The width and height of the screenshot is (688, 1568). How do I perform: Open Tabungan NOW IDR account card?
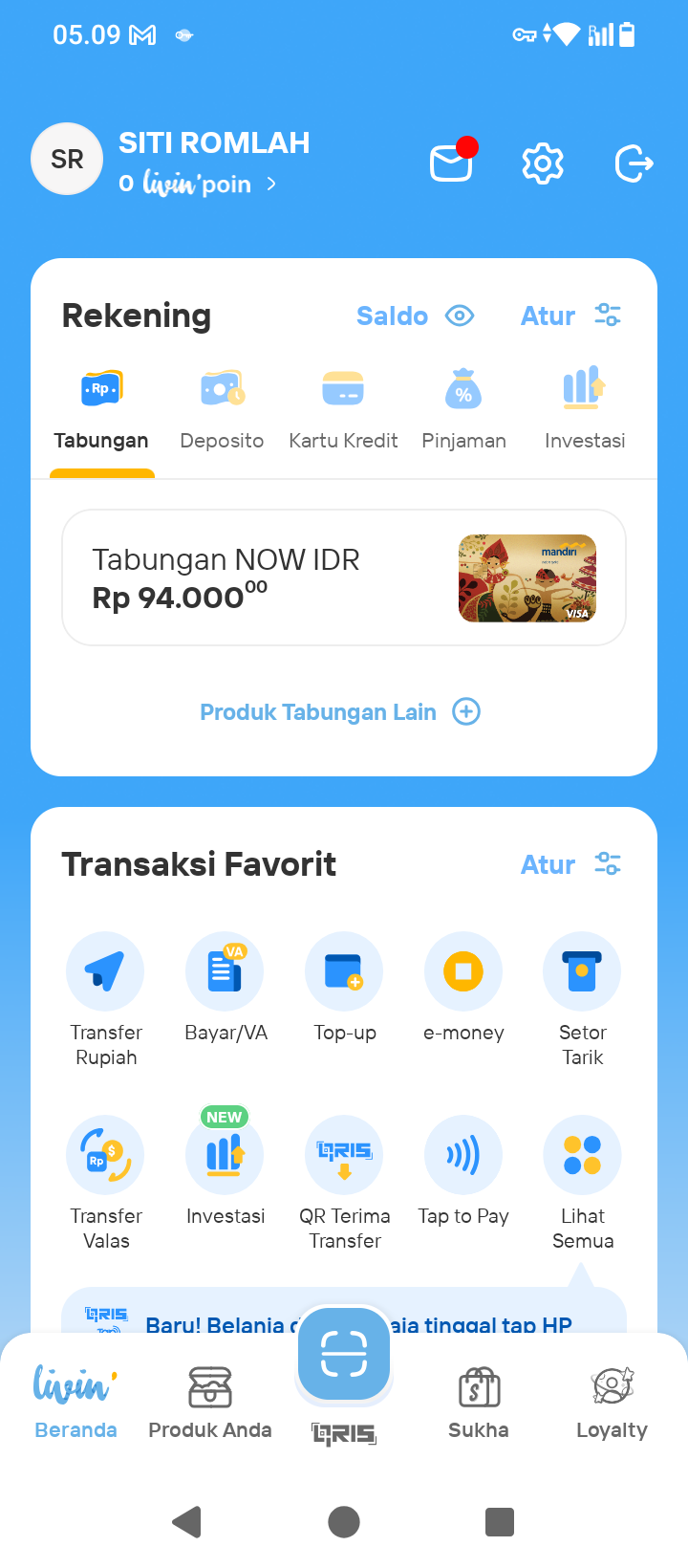[344, 577]
